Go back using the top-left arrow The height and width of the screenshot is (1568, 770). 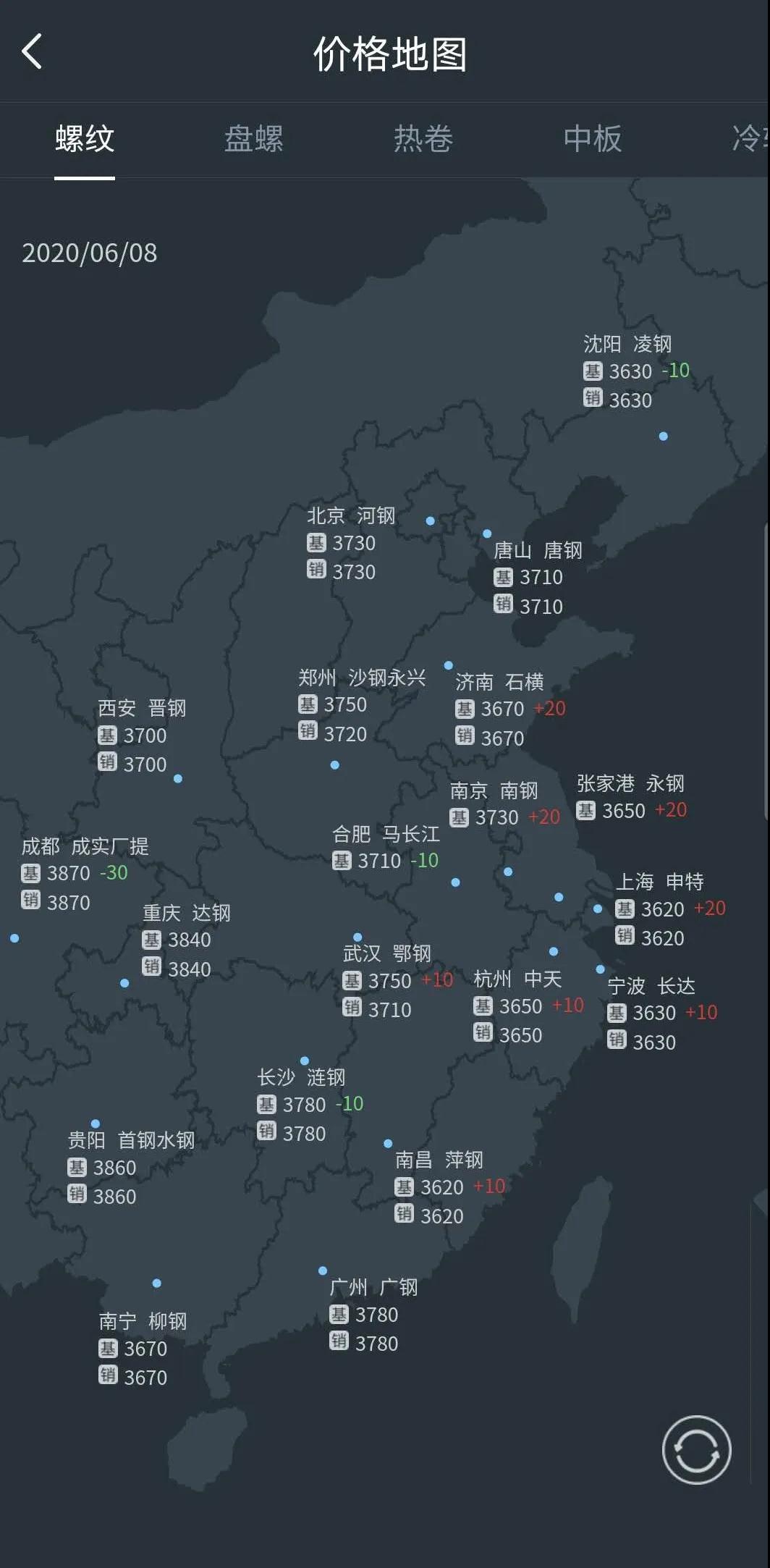pyautogui.click(x=32, y=51)
